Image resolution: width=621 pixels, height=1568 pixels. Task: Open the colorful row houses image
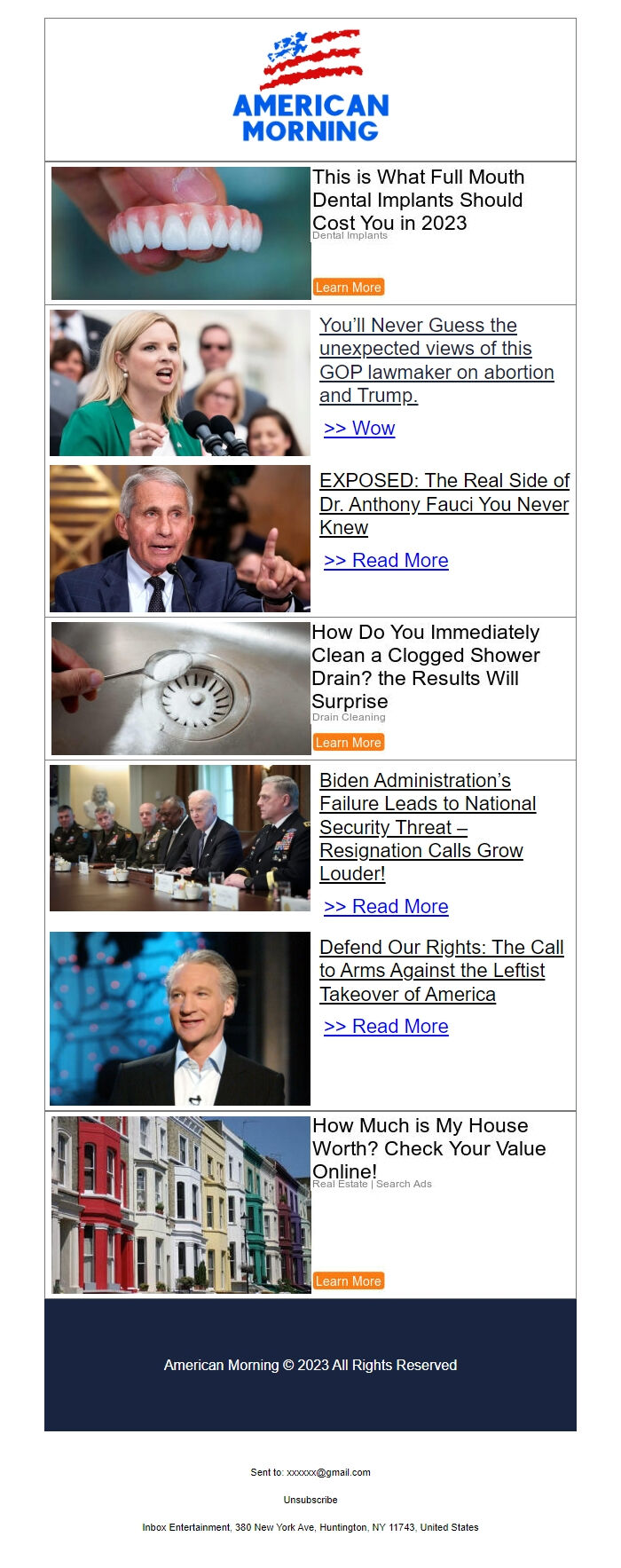pyautogui.click(x=181, y=1204)
